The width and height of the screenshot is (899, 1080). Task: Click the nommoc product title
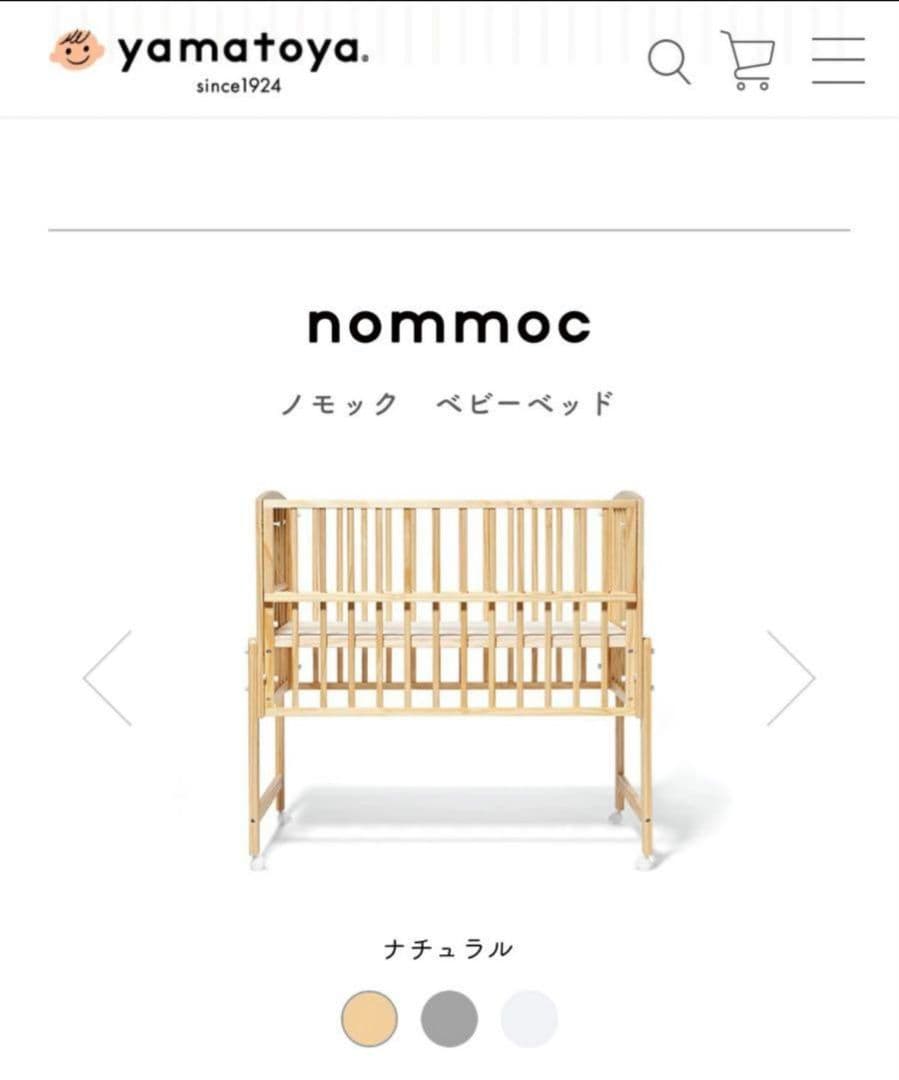[x=449, y=324]
